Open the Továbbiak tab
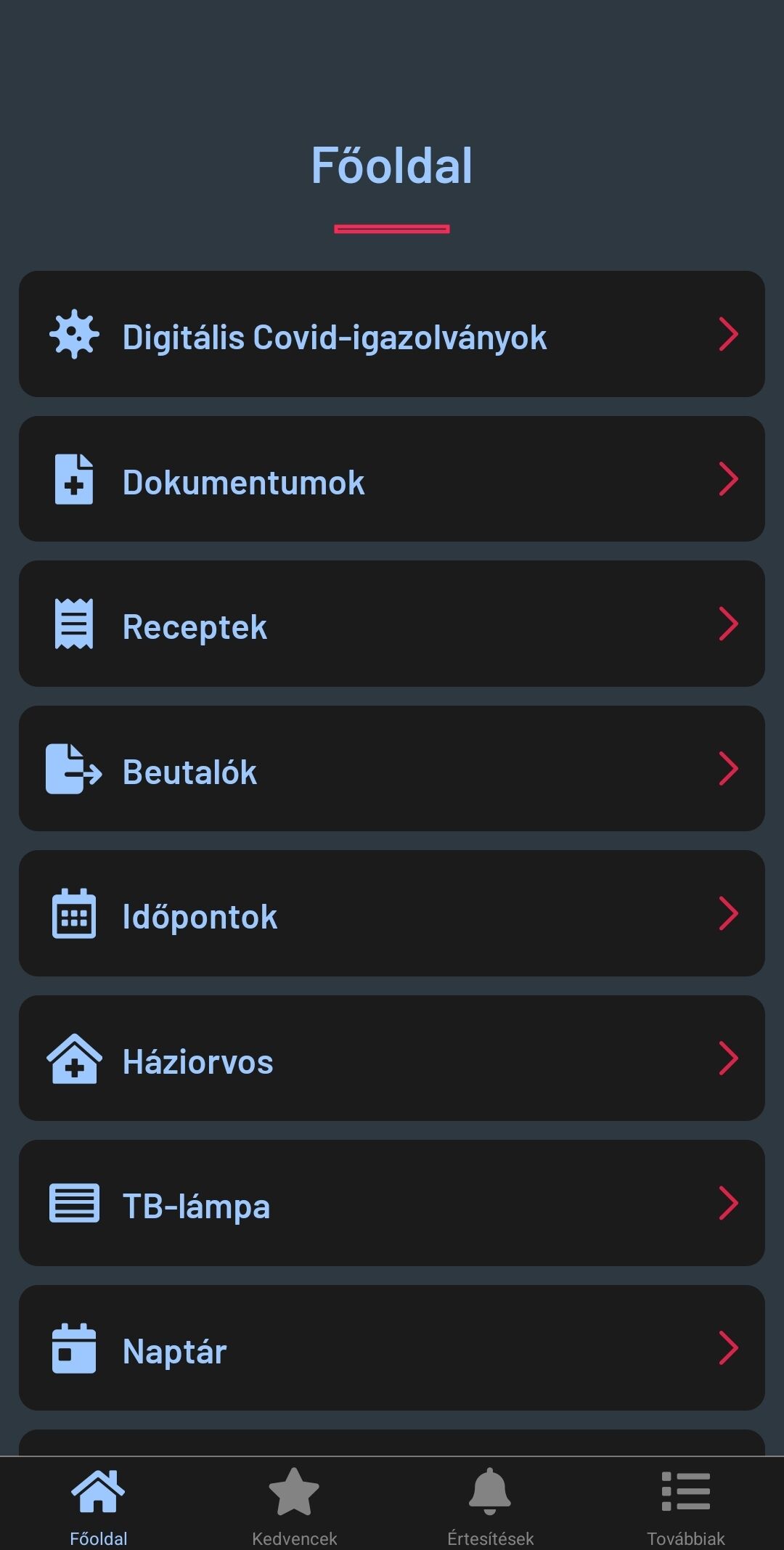 point(686,1504)
